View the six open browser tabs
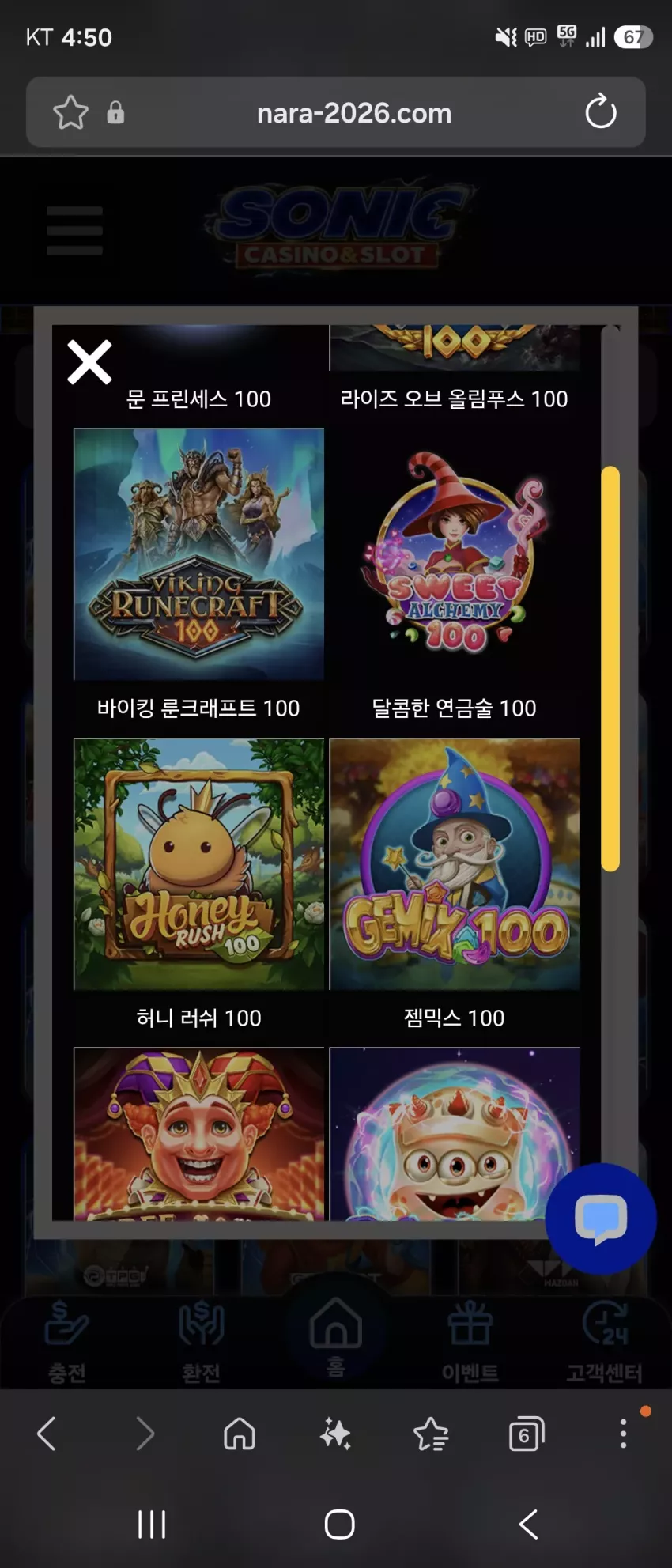 (x=527, y=1434)
